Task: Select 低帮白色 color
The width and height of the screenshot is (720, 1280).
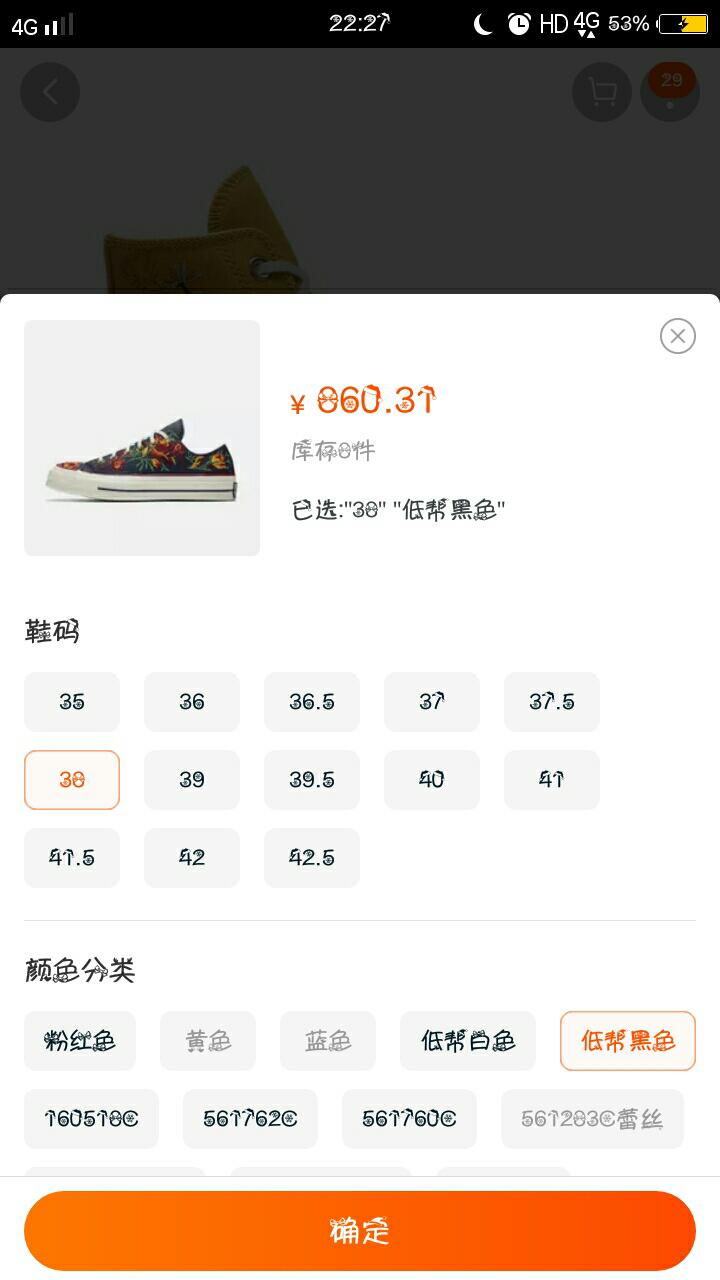Action: pyautogui.click(x=468, y=1041)
